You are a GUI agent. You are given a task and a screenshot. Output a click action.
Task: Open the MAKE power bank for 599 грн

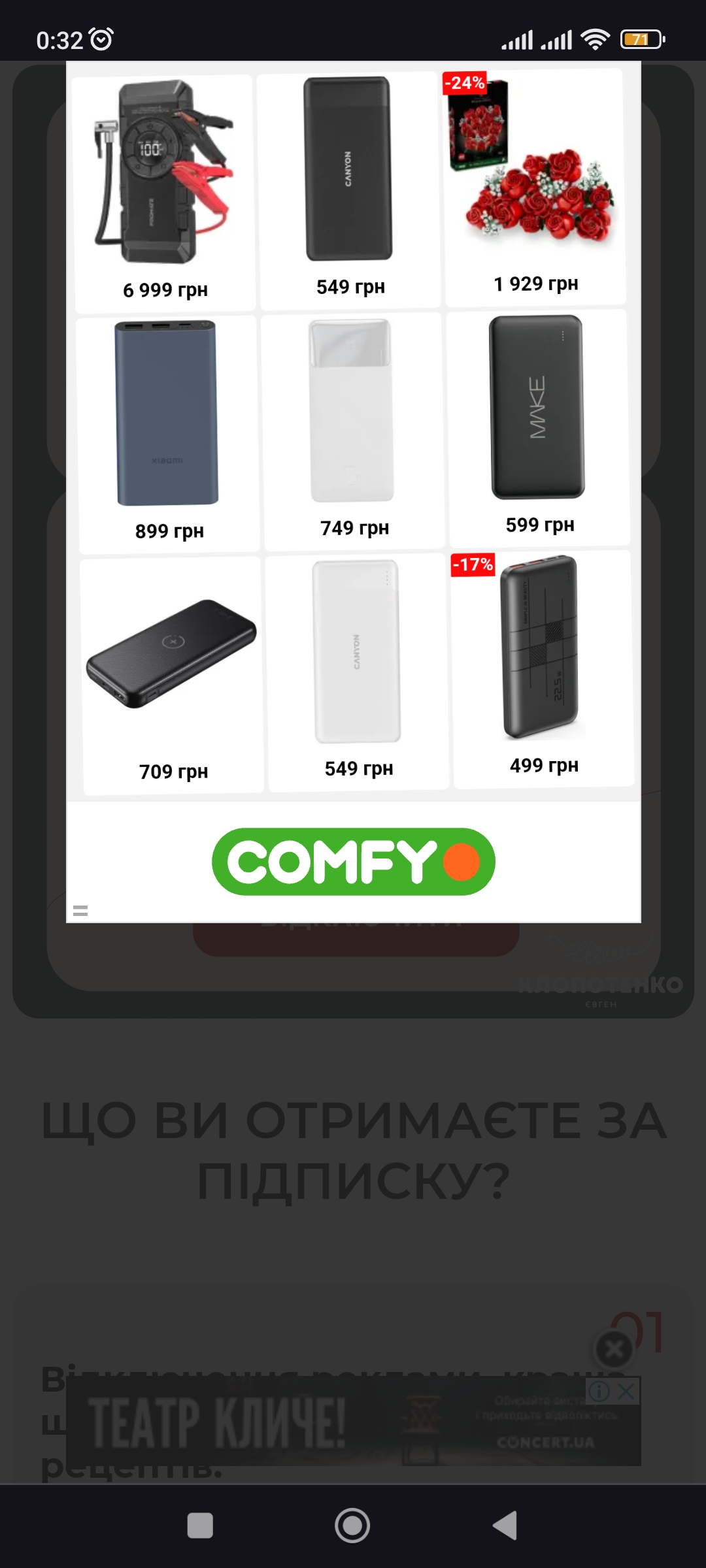[539, 428]
